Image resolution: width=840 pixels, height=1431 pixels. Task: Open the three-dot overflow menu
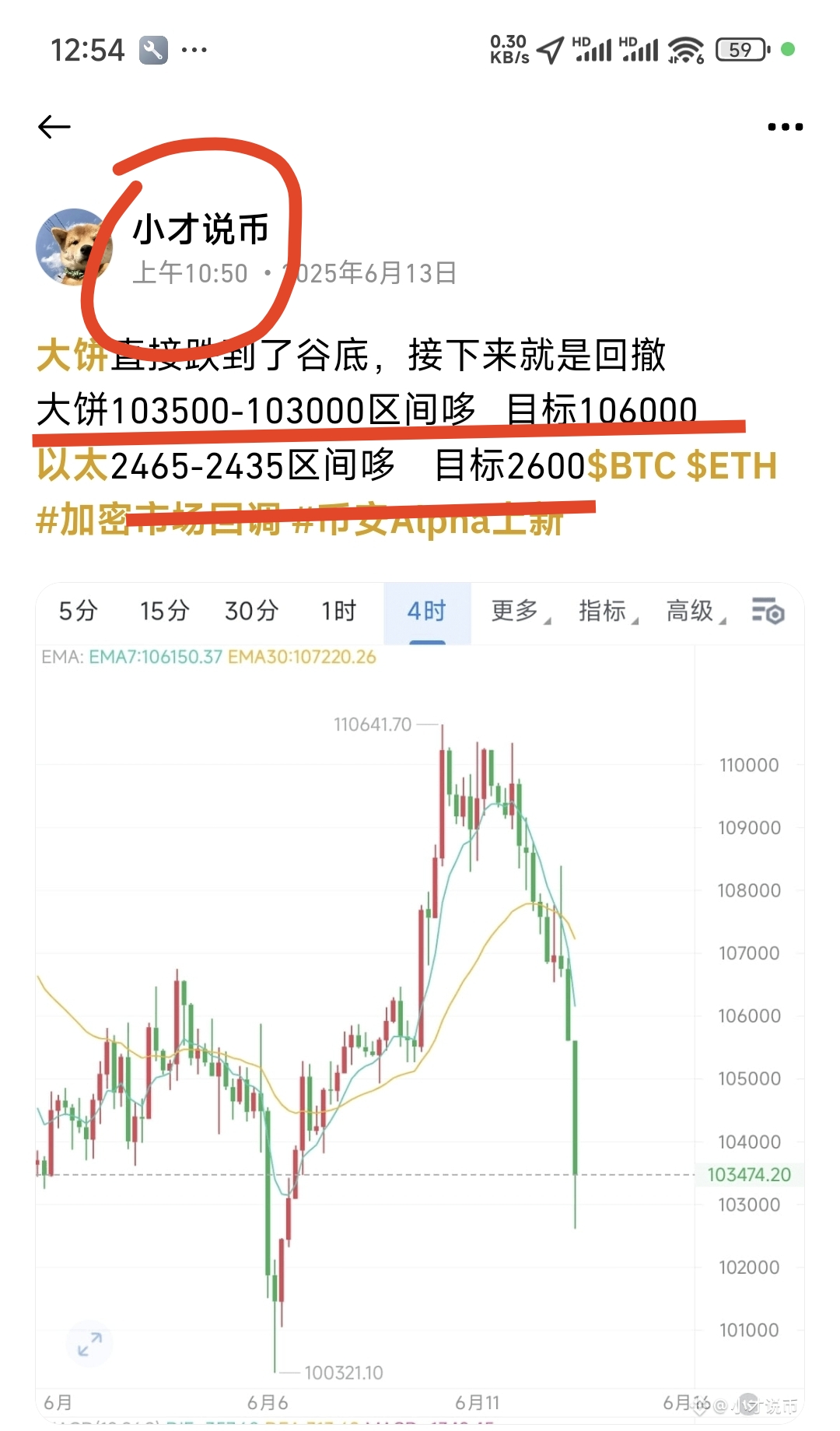click(785, 127)
